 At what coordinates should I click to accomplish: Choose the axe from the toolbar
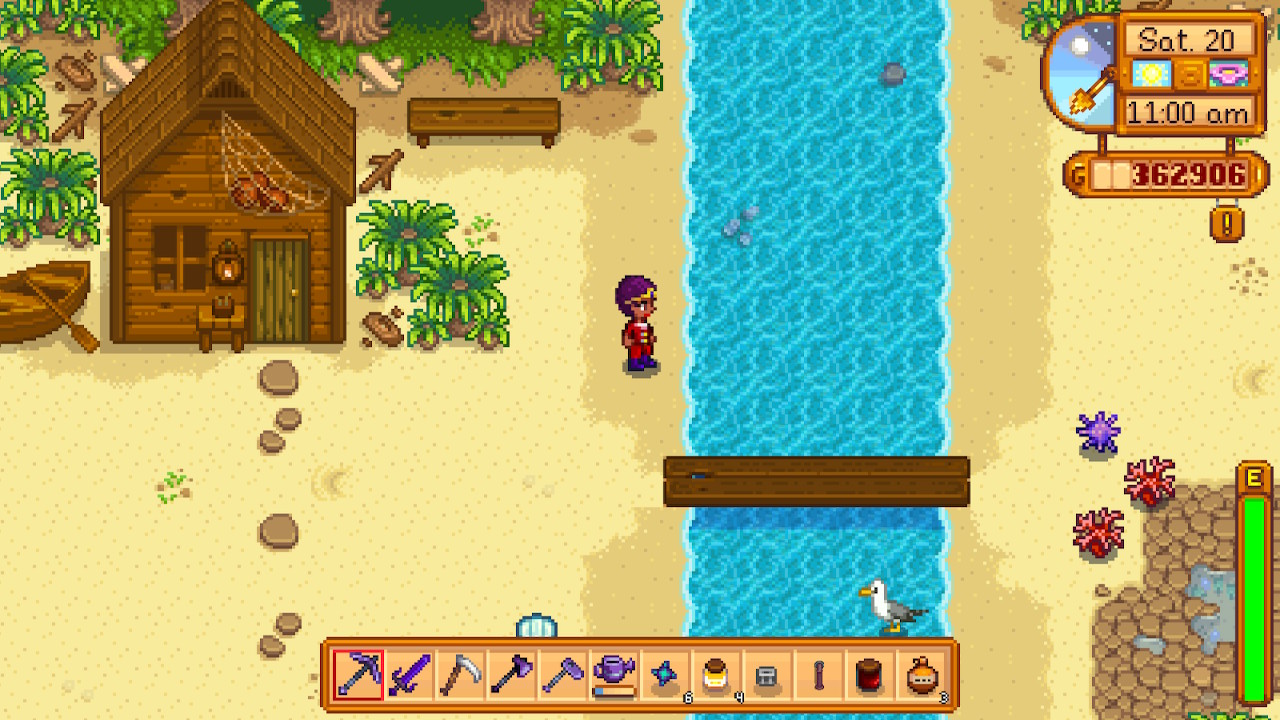click(512, 675)
